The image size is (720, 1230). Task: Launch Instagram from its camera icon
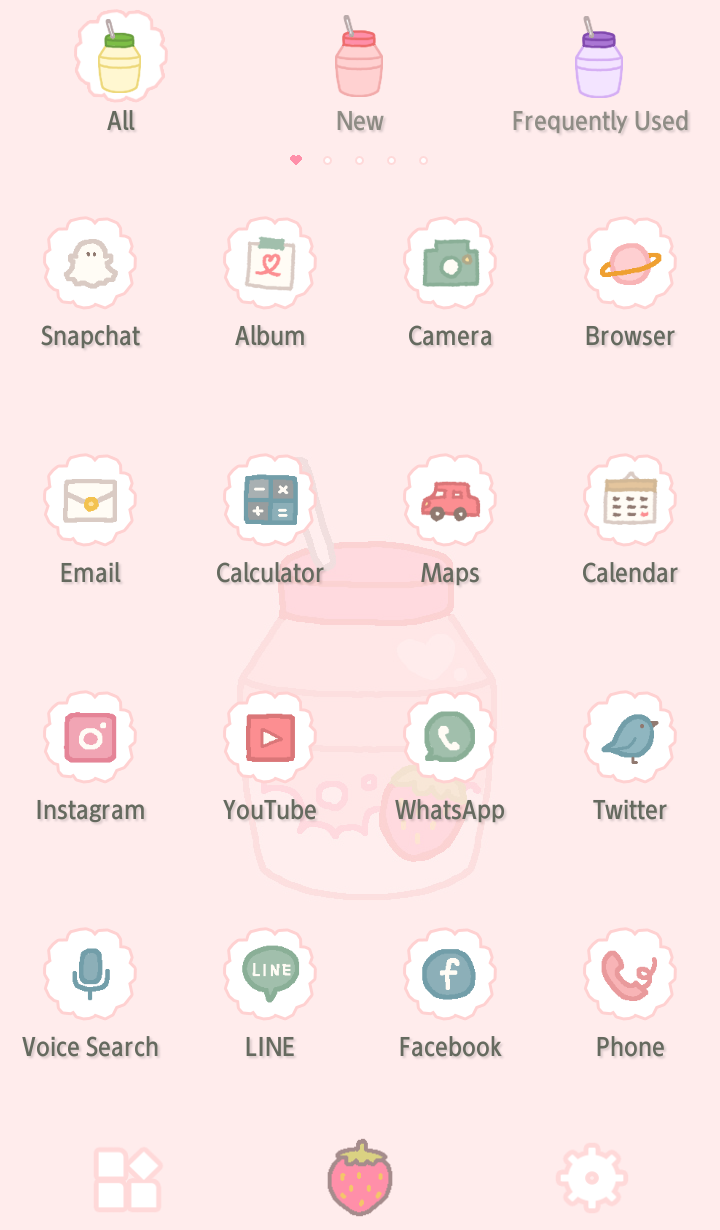pos(90,737)
